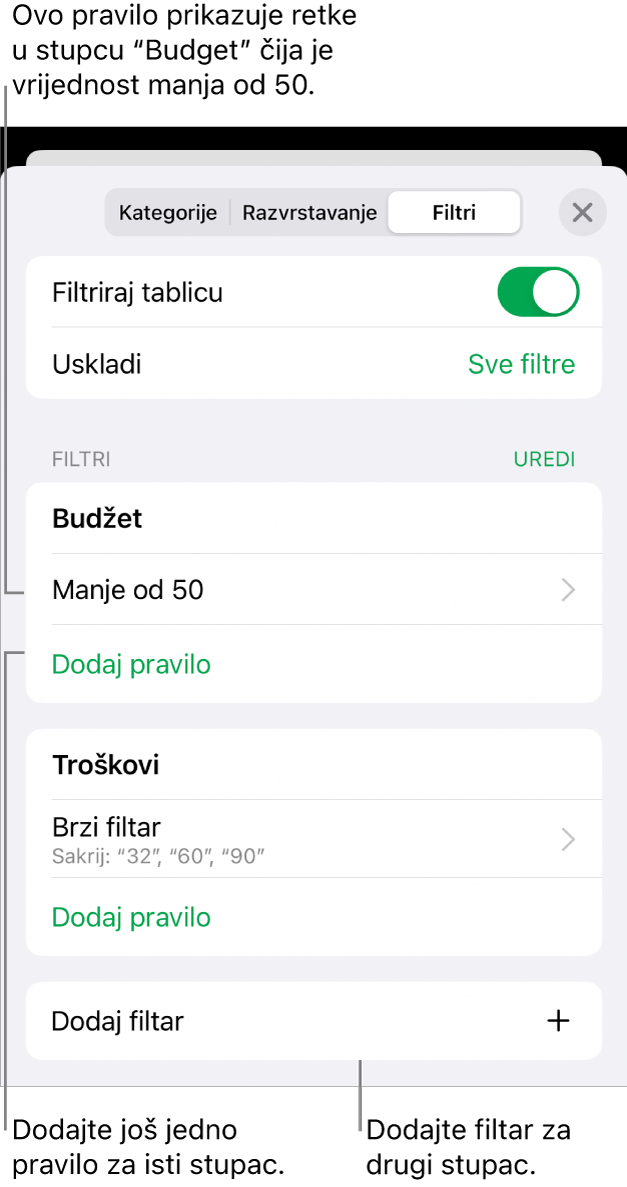Open the Manje od 50 rule
The image size is (627, 1187).
[x=313, y=590]
